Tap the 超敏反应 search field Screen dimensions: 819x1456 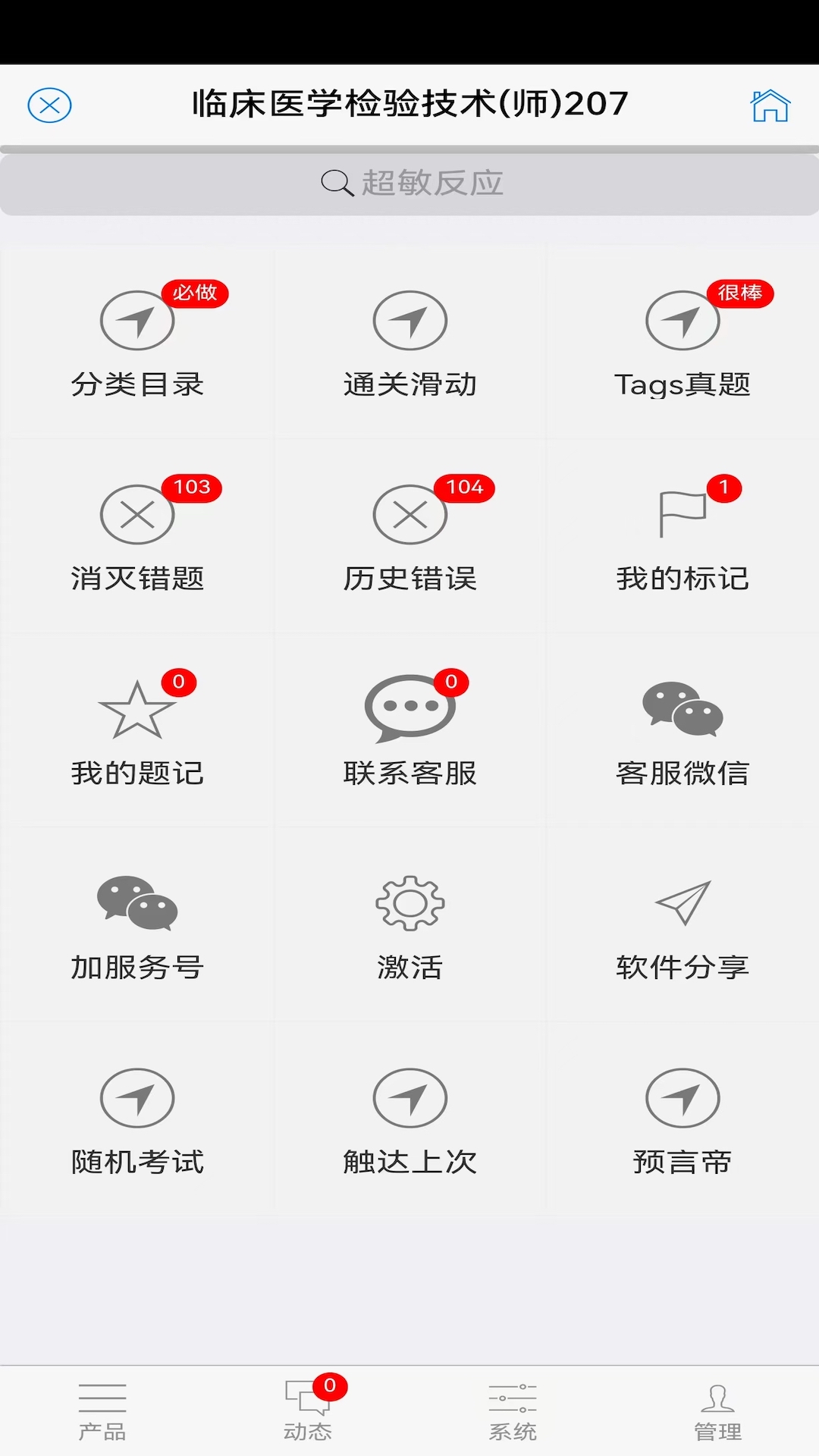pyautogui.click(x=409, y=182)
